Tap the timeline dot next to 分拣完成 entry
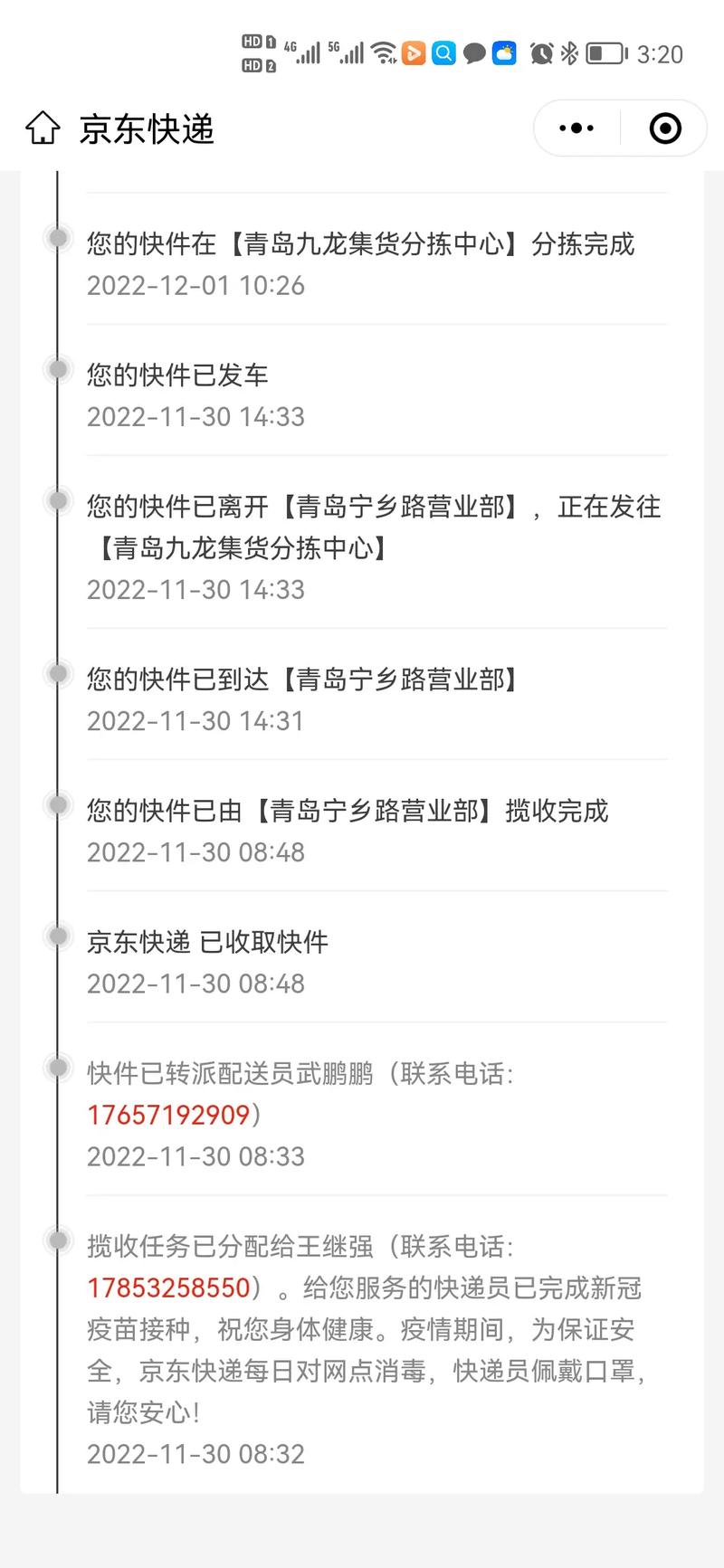 click(x=58, y=238)
